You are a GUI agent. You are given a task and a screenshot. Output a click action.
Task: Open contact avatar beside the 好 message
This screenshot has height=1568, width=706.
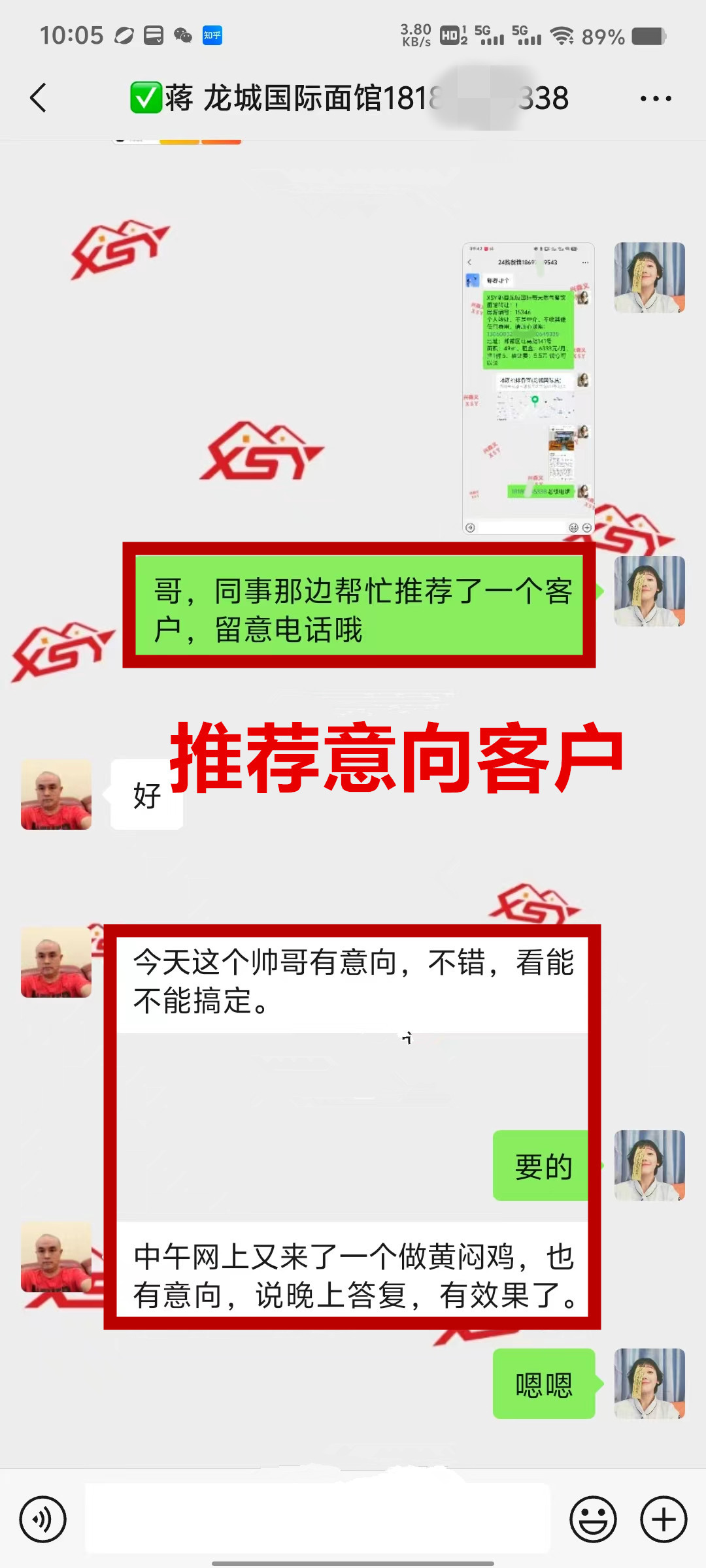(56, 794)
